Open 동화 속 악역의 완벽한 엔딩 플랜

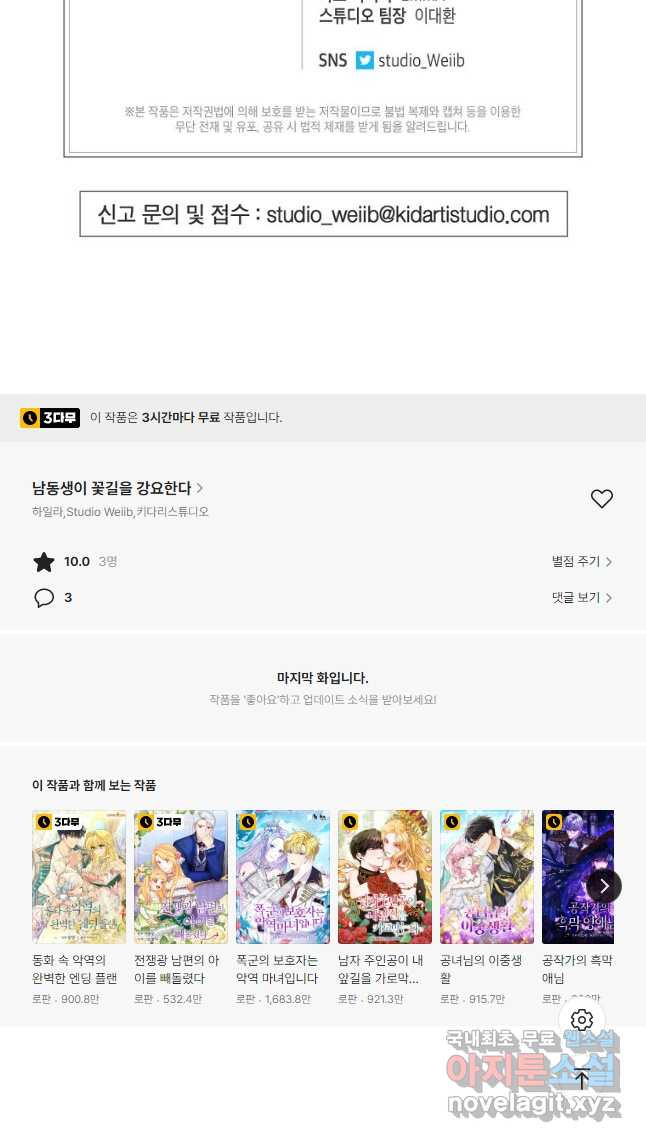[x=79, y=877]
